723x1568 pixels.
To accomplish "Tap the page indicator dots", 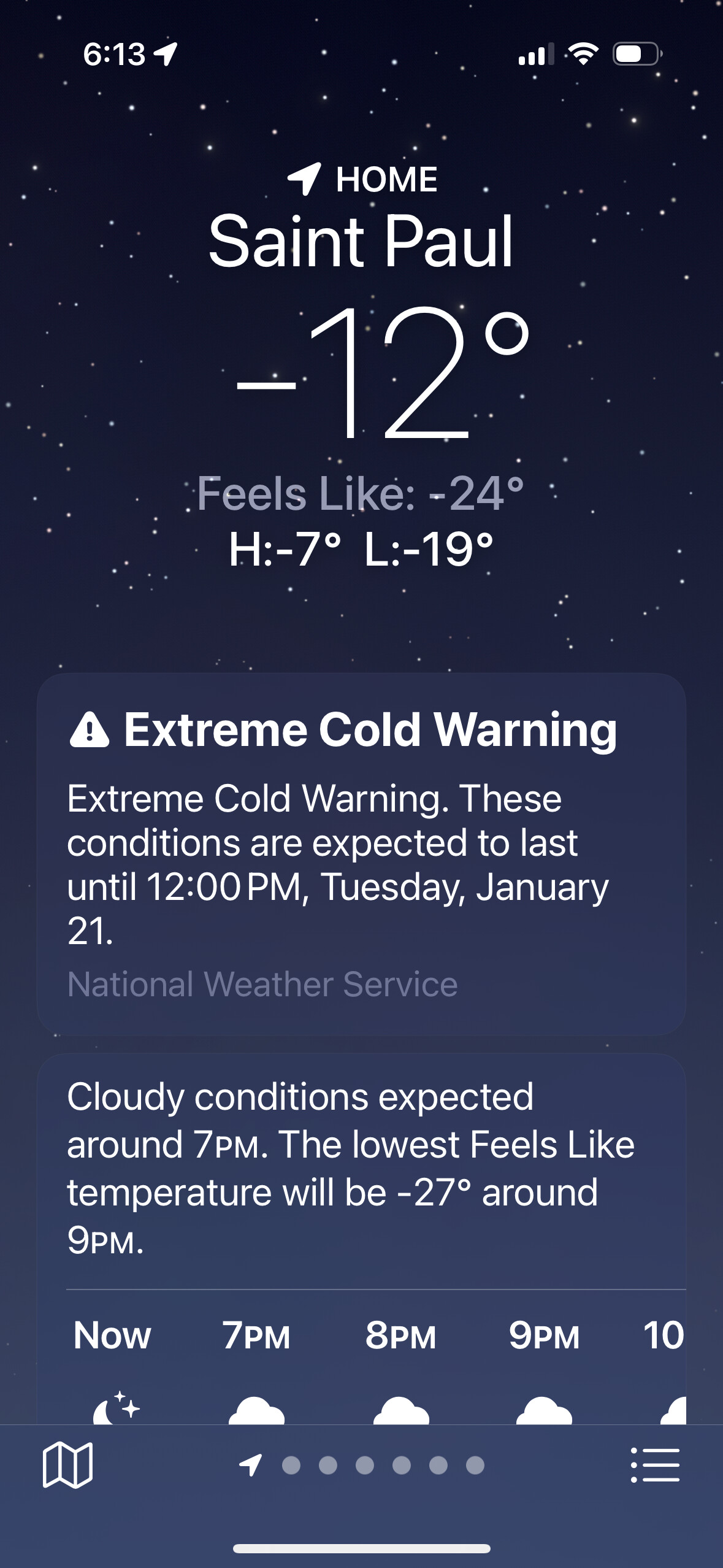I will [364, 1465].
